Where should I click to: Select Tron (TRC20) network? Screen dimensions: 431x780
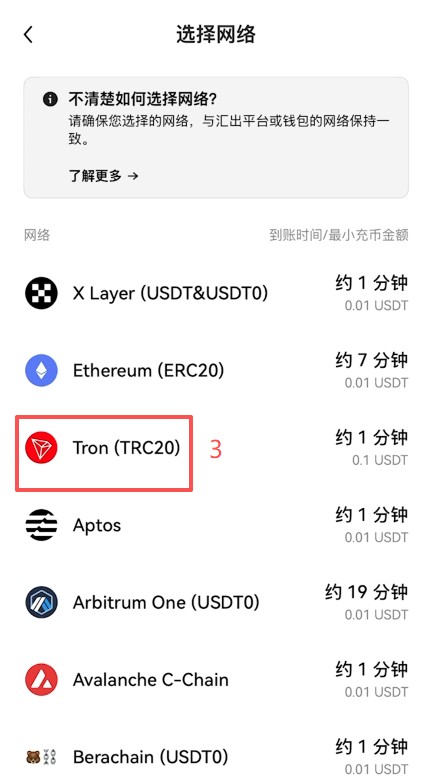click(x=216, y=448)
